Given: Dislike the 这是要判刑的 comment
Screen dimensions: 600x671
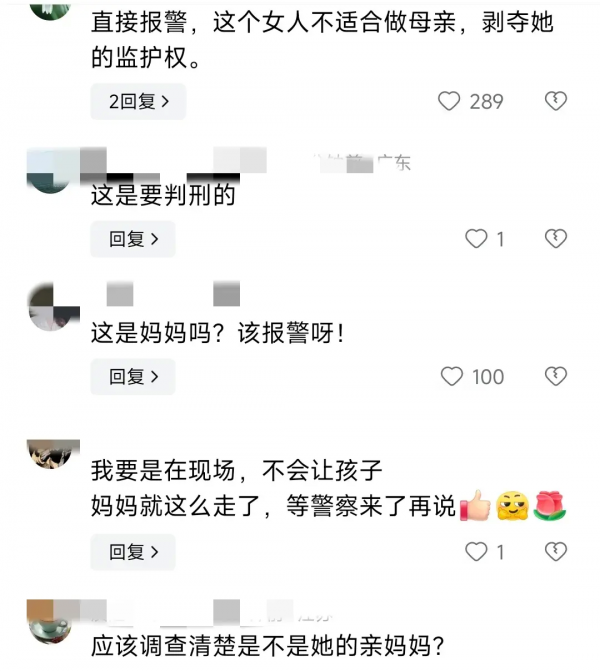Looking at the screenshot, I should click(x=555, y=239).
